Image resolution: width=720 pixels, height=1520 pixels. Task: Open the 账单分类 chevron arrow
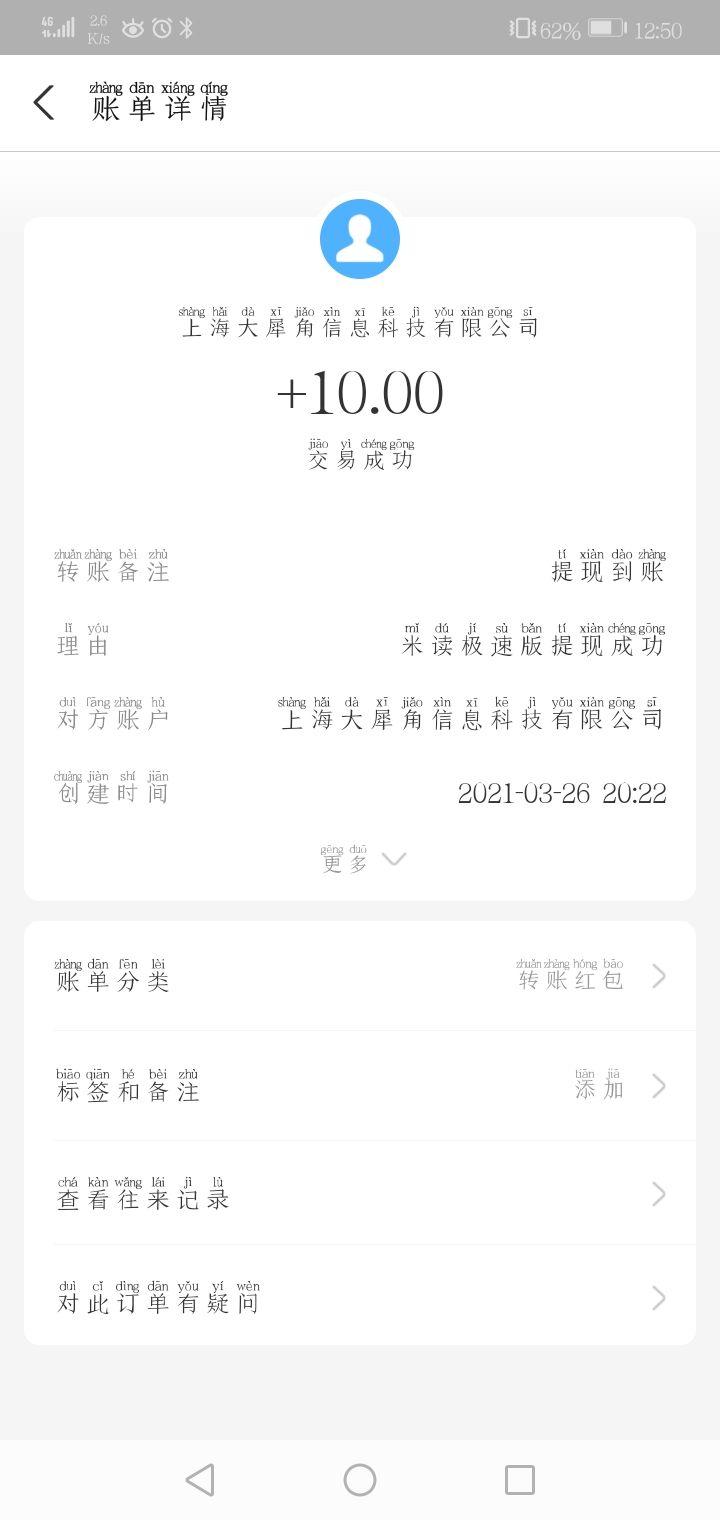[658, 975]
